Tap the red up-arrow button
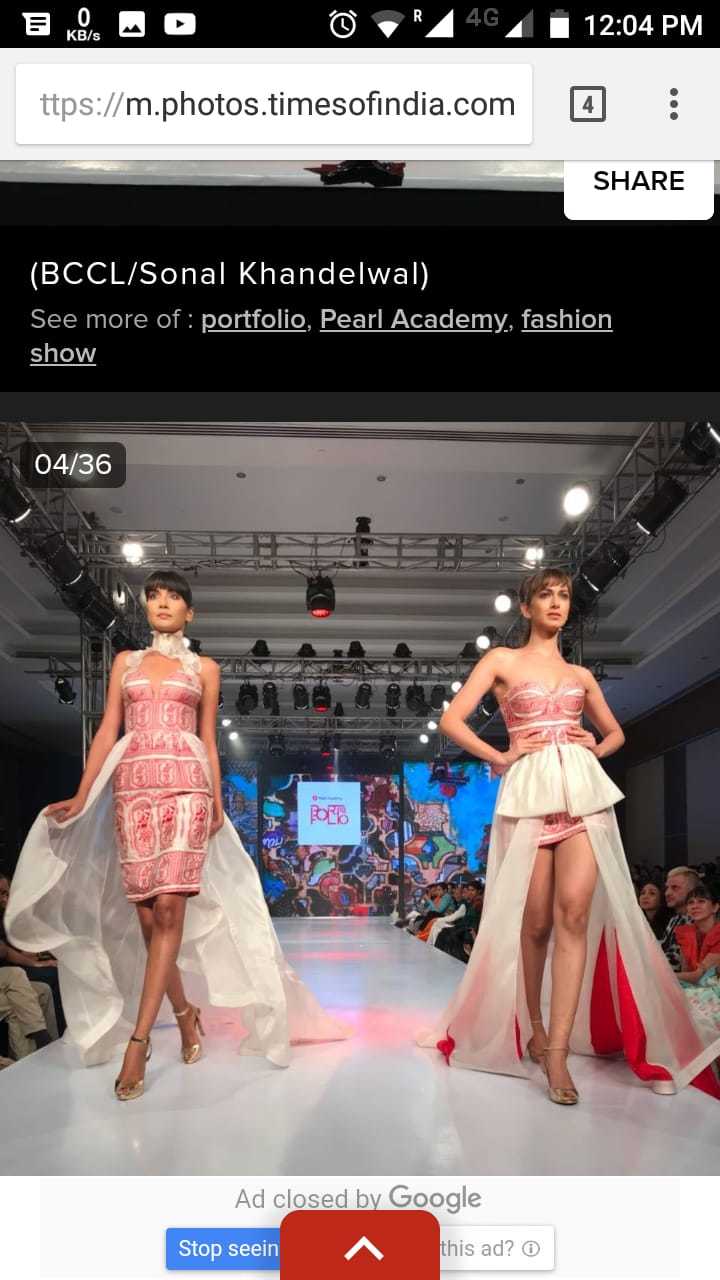The width and height of the screenshot is (720, 1280). click(360, 1247)
